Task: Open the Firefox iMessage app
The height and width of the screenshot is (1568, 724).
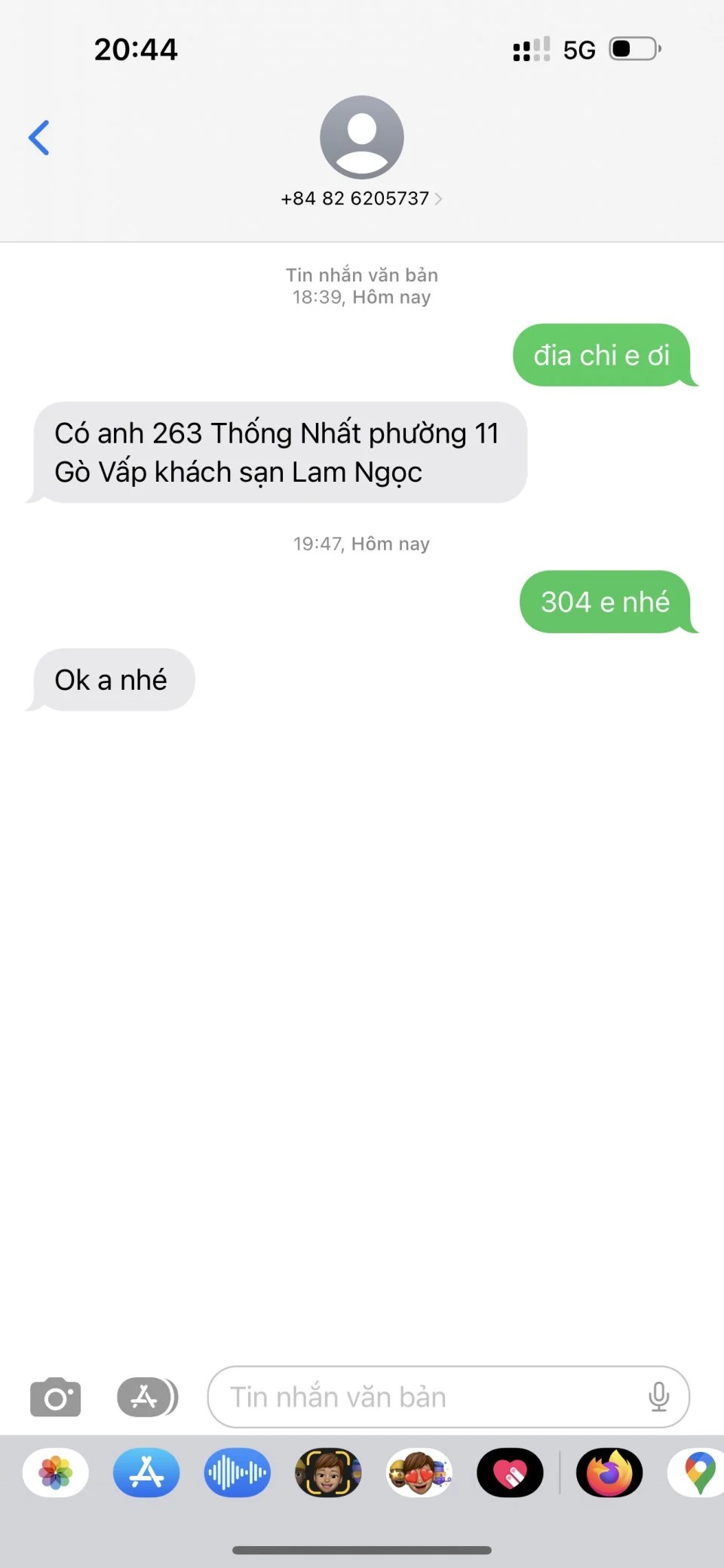Action: [x=609, y=1472]
